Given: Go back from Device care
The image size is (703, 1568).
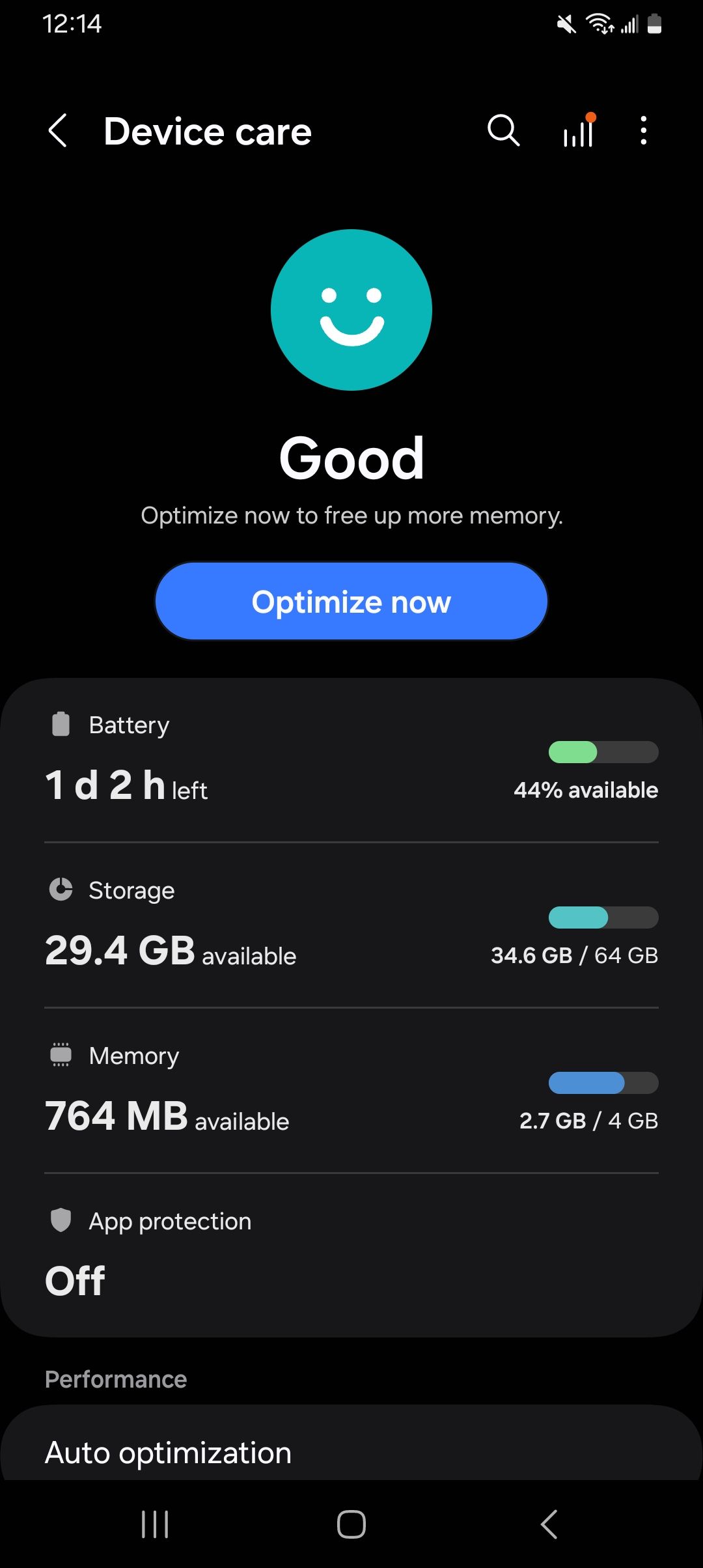Looking at the screenshot, I should tap(58, 131).
